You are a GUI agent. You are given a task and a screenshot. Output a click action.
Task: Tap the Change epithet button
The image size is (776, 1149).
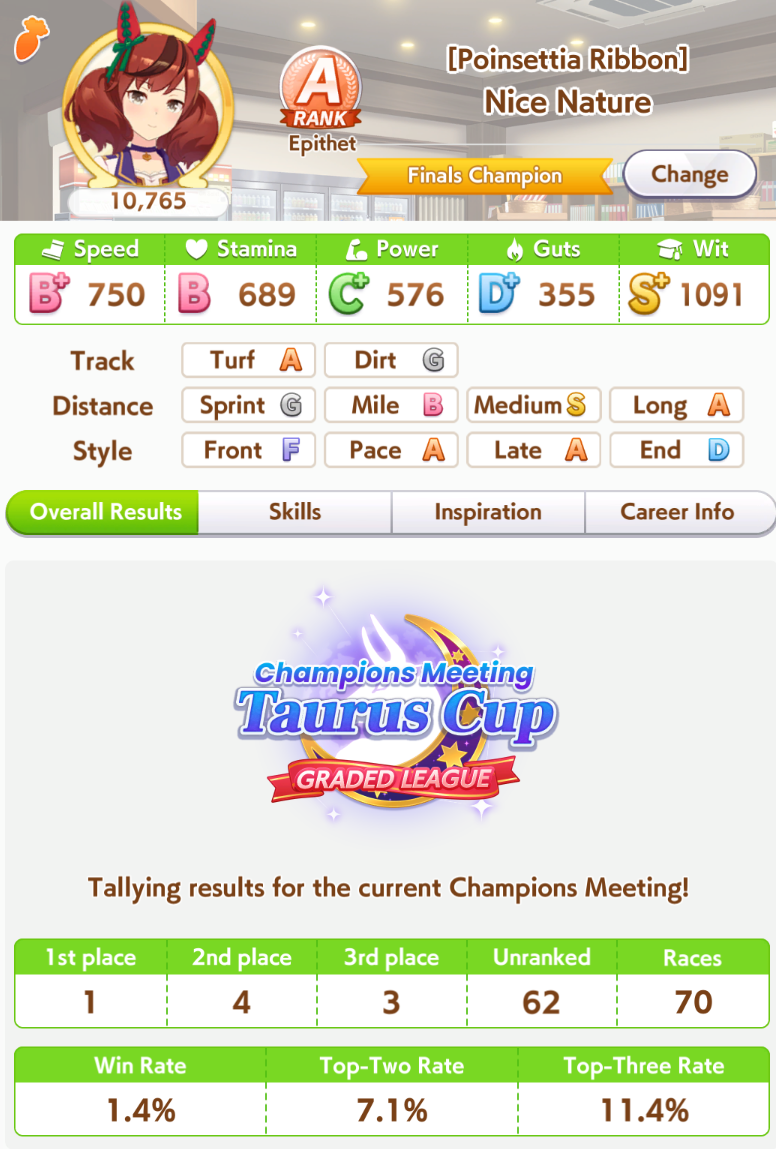[689, 174]
